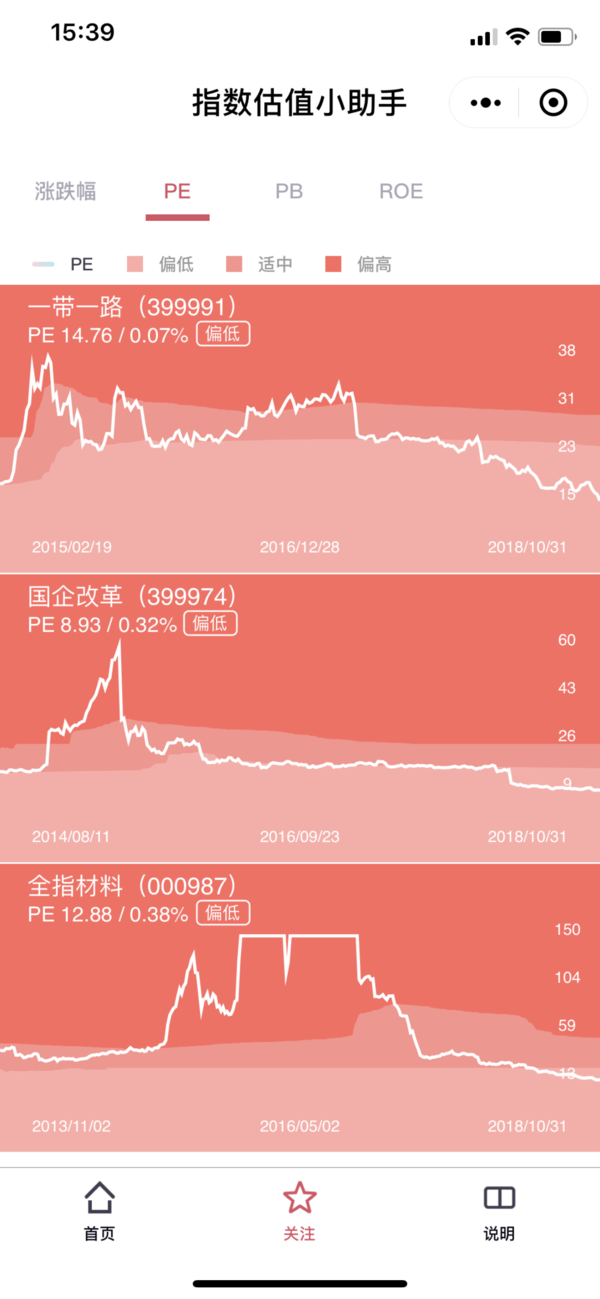Switch to the 涨跌幅 tab
This screenshot has height=1299, width=600.
point(65,191)
